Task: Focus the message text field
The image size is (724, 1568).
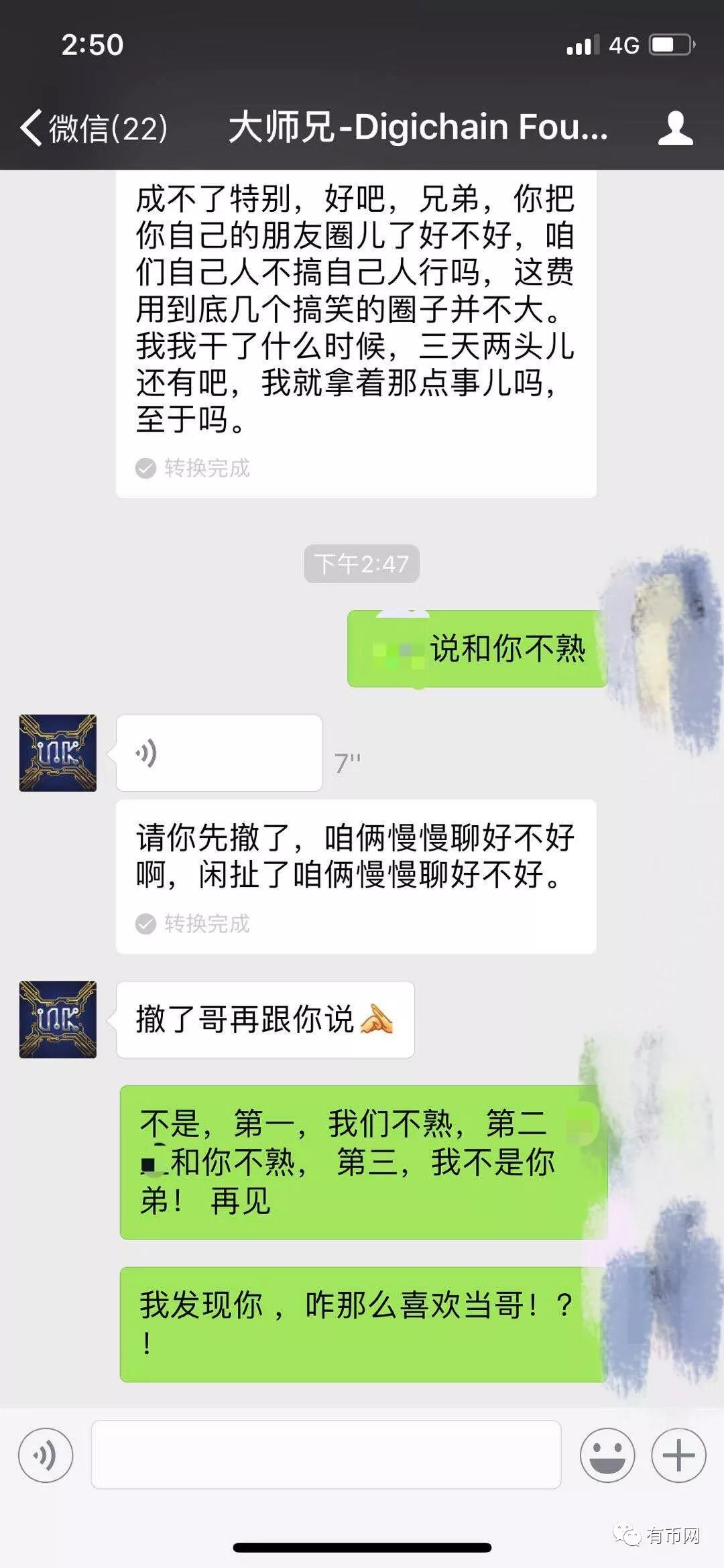Action: (326, 1455)
